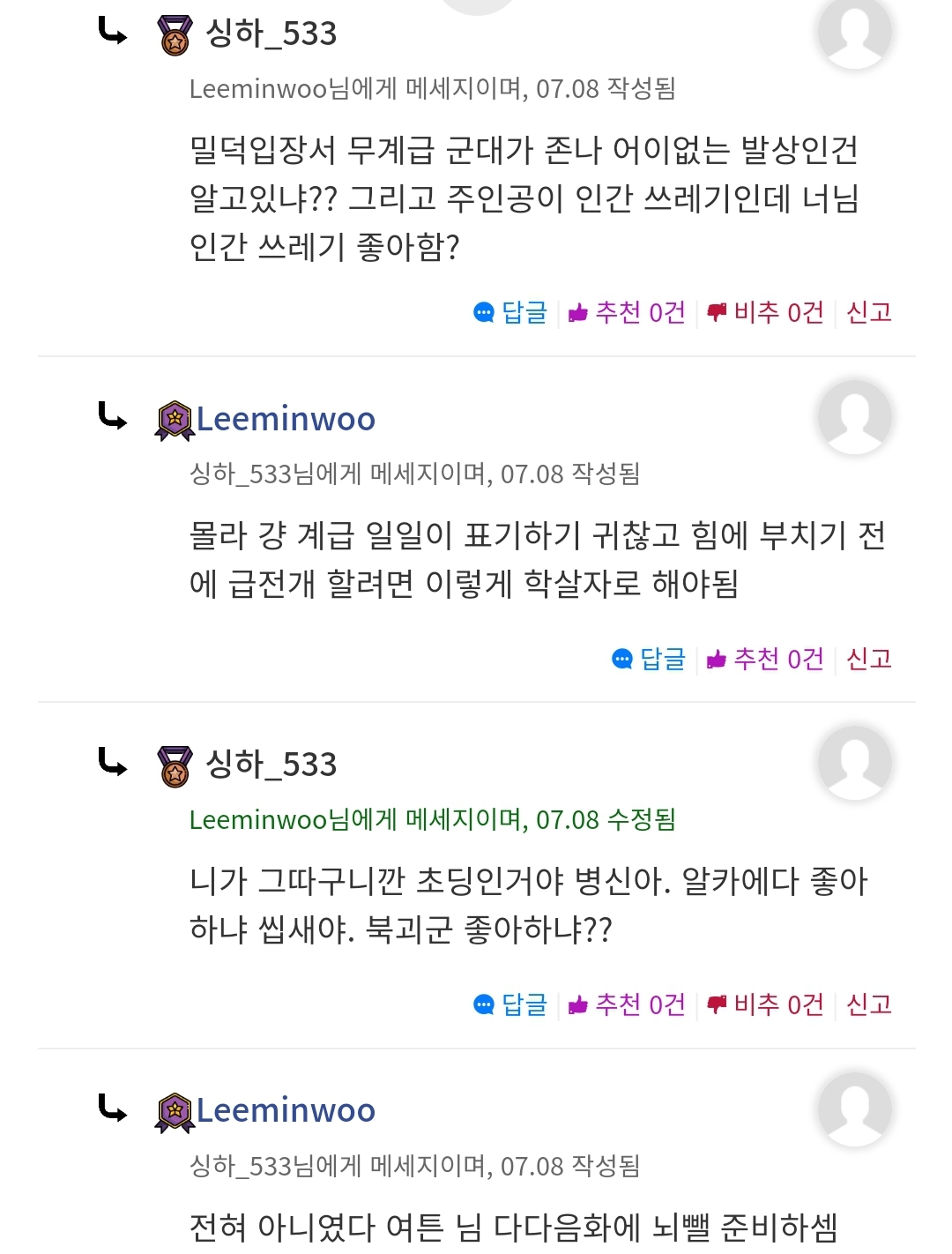Upvote 싱하_533's edited comment about 북괴군

point(628,1004)
